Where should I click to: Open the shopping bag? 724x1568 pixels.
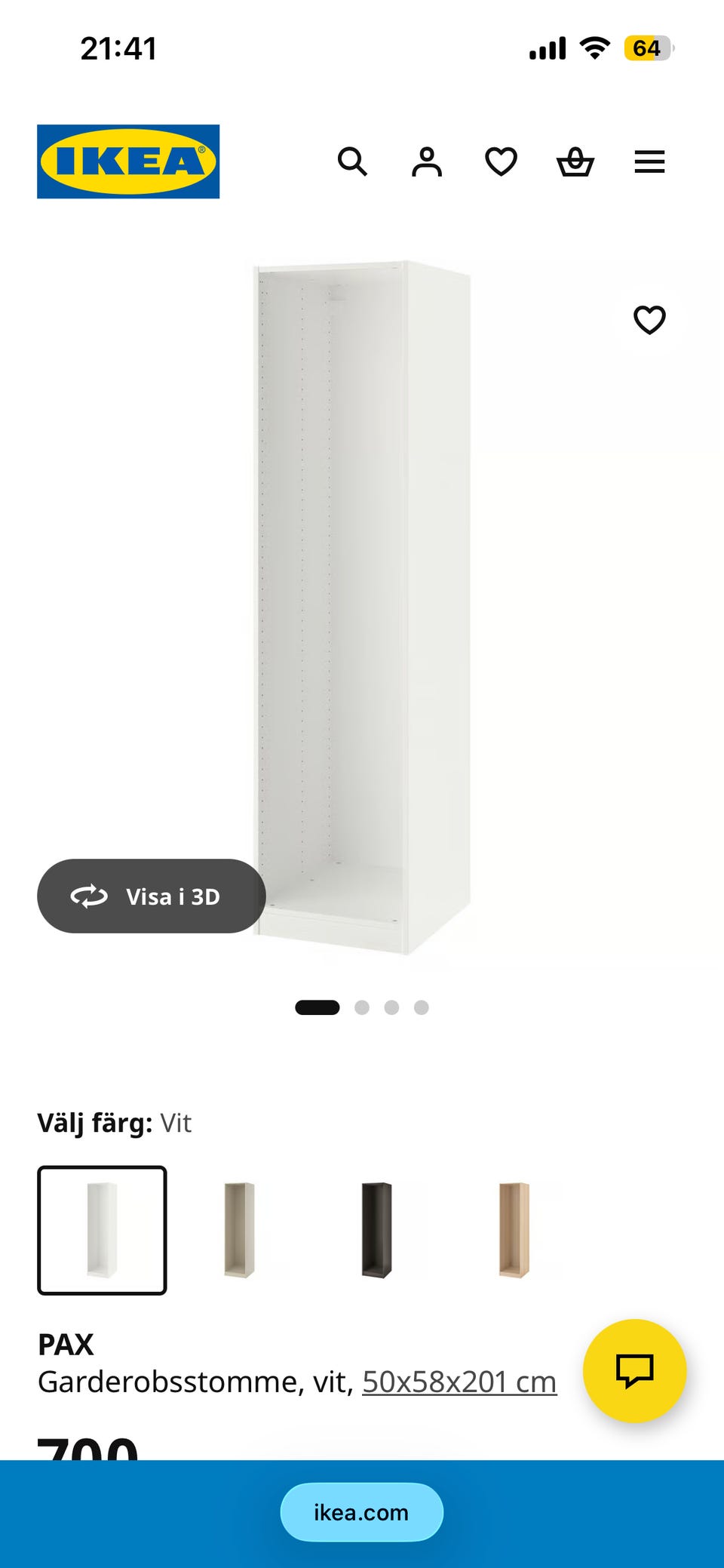575,162
